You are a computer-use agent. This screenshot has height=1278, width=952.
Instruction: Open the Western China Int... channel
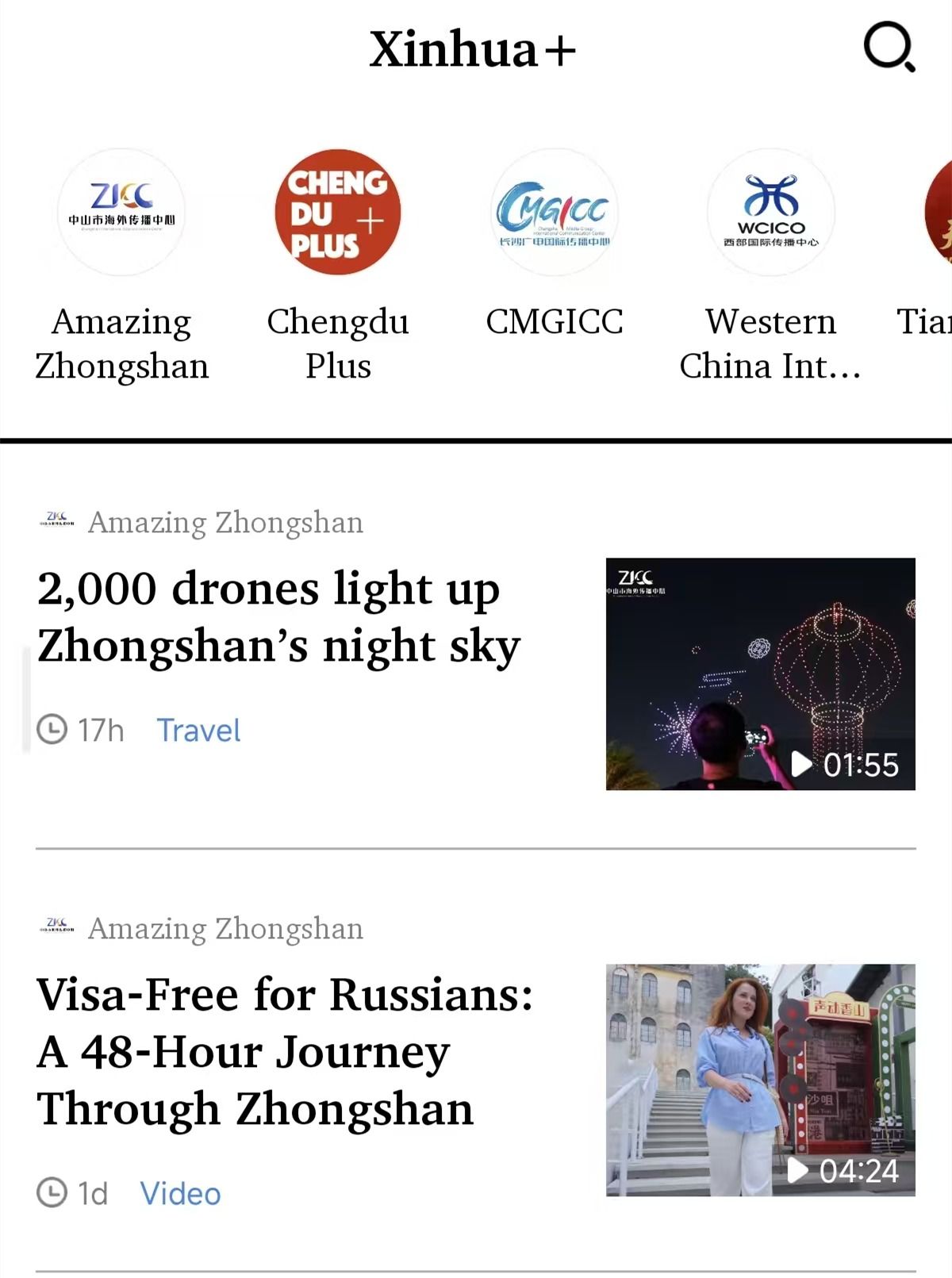[x=770, y=213]
